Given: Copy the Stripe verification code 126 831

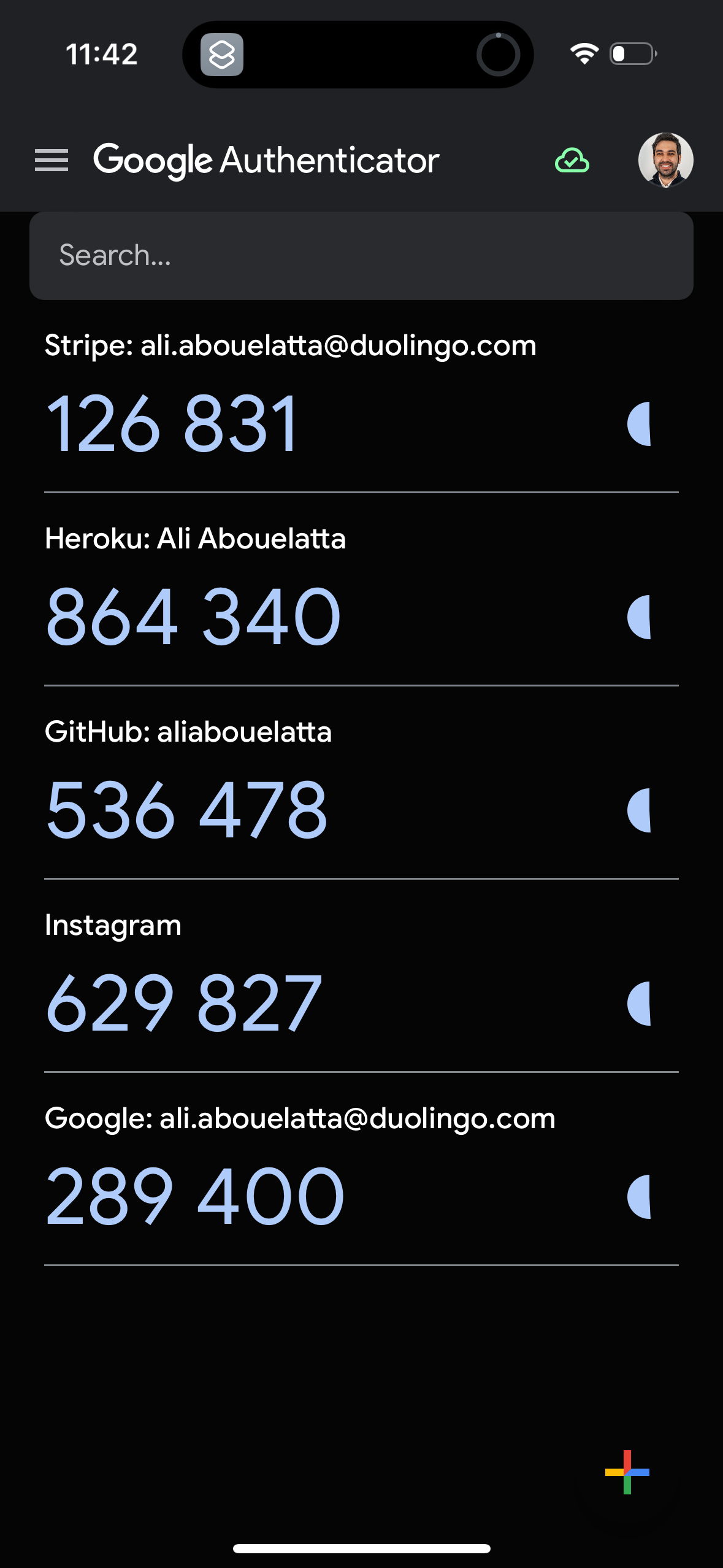Looking at the screenshot, I should (173, 423).
